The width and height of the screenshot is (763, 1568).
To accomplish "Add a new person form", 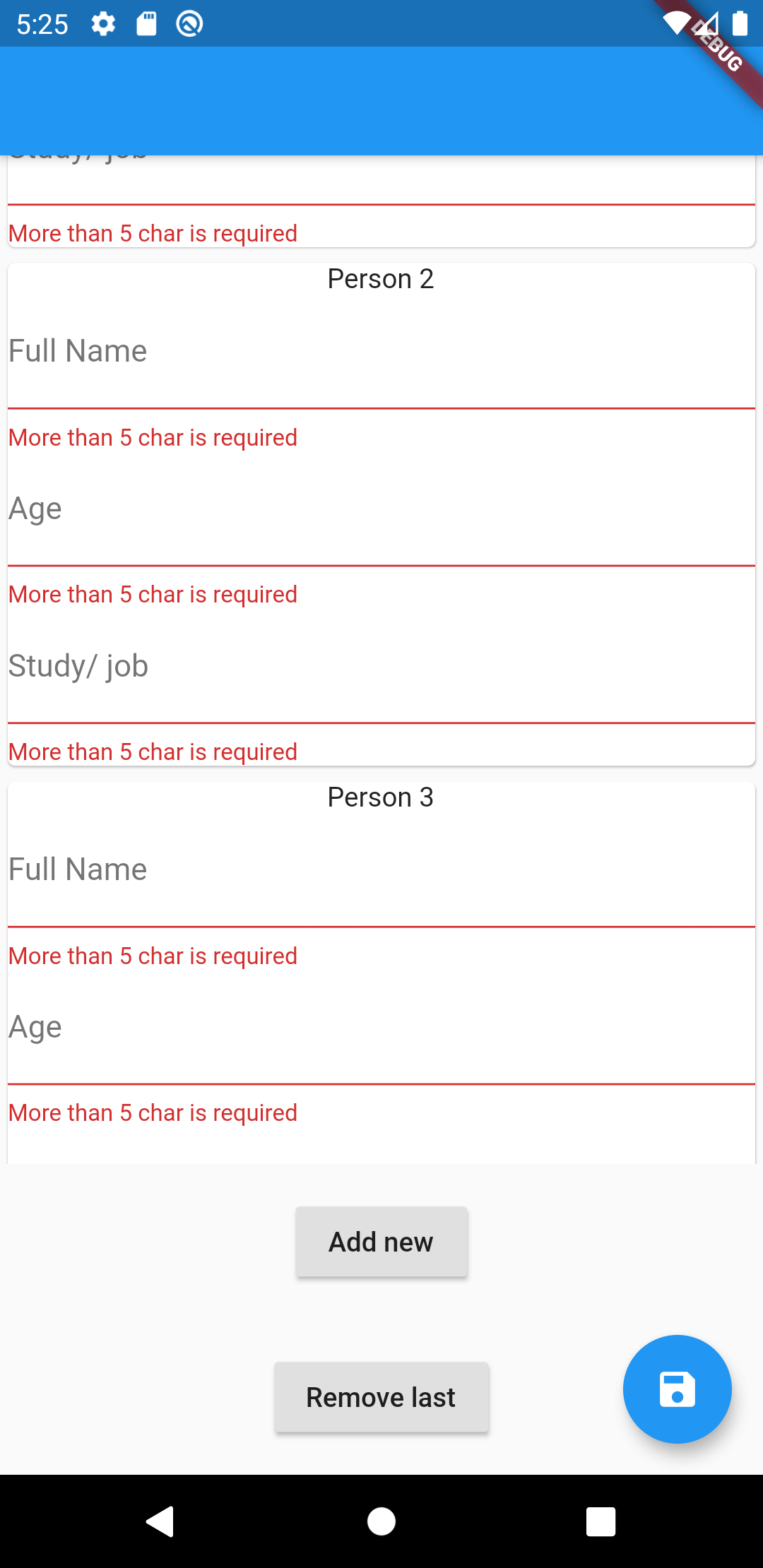I will [381, 1242].
